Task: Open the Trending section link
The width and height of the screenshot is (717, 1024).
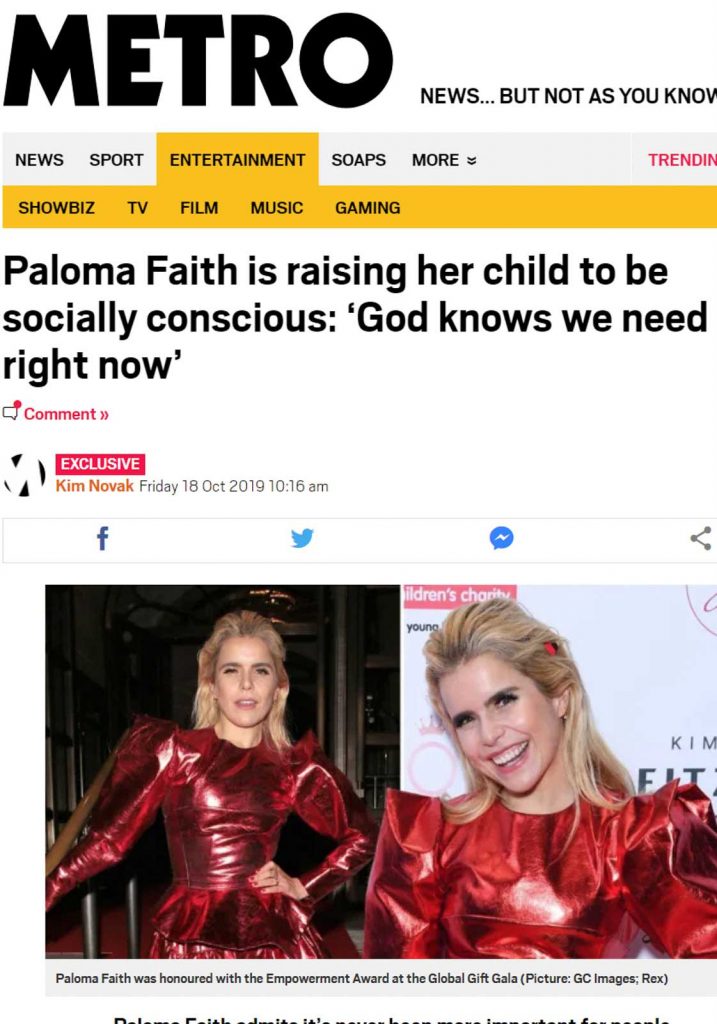Action: (x=681, y=160)
